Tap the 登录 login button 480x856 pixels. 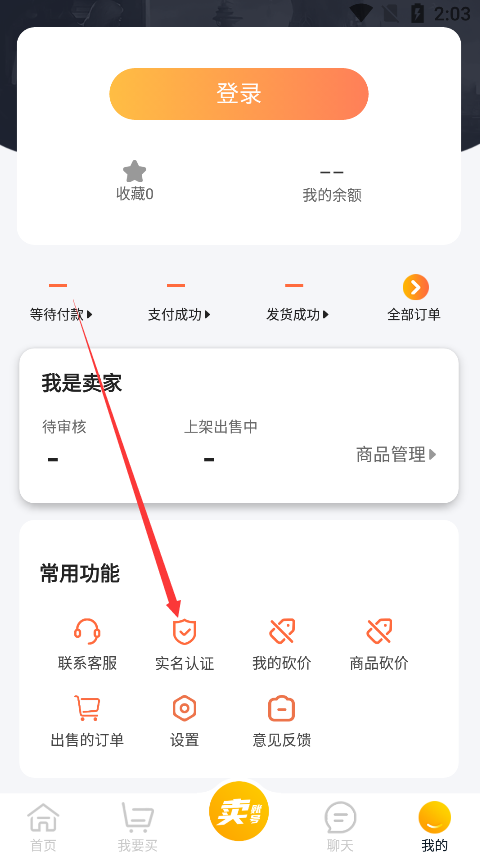pyautogui.click(x=239, y=94)
